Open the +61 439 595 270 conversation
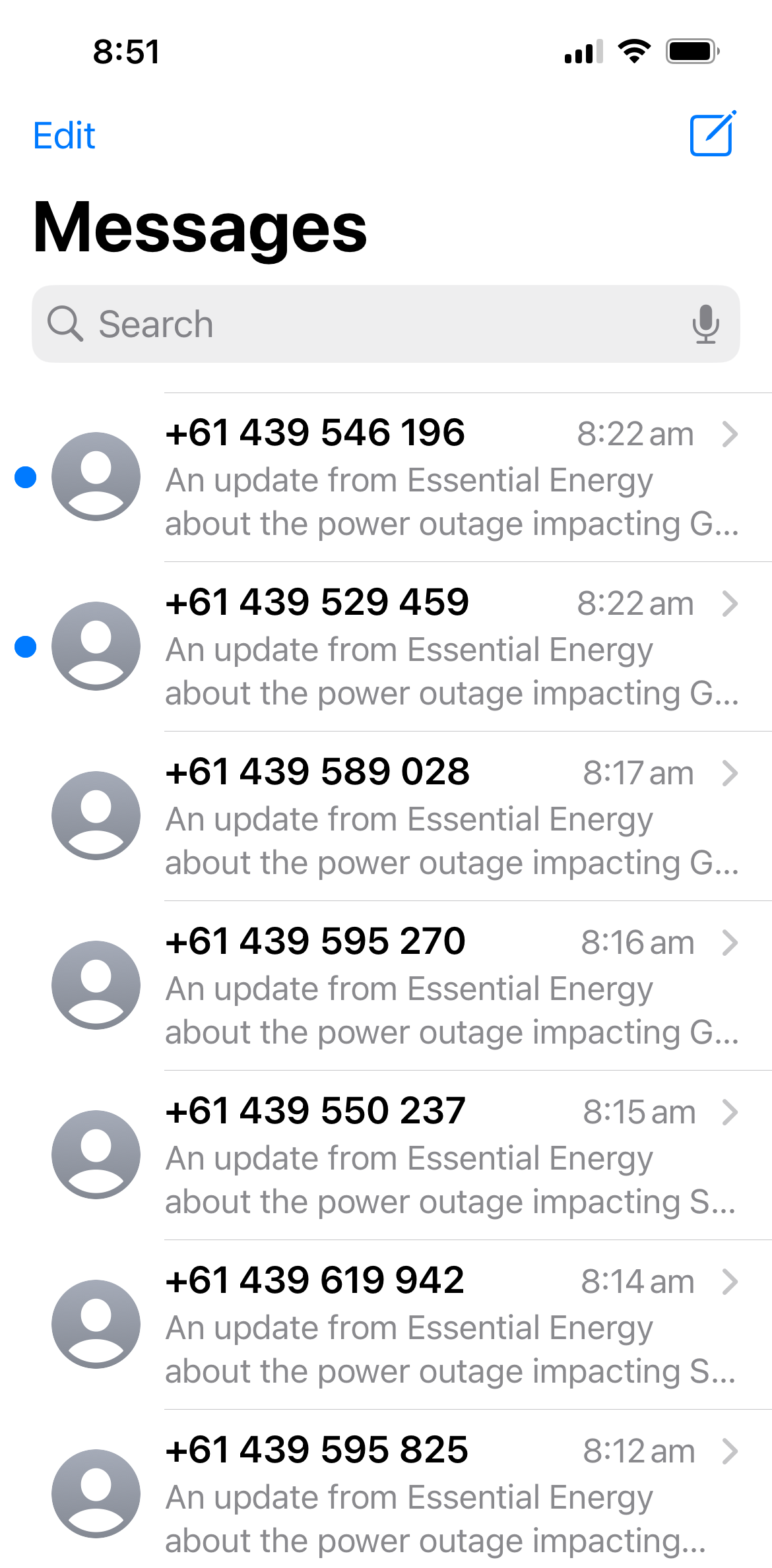Screen dimensions: 772x1568 (x=422, y=986)
